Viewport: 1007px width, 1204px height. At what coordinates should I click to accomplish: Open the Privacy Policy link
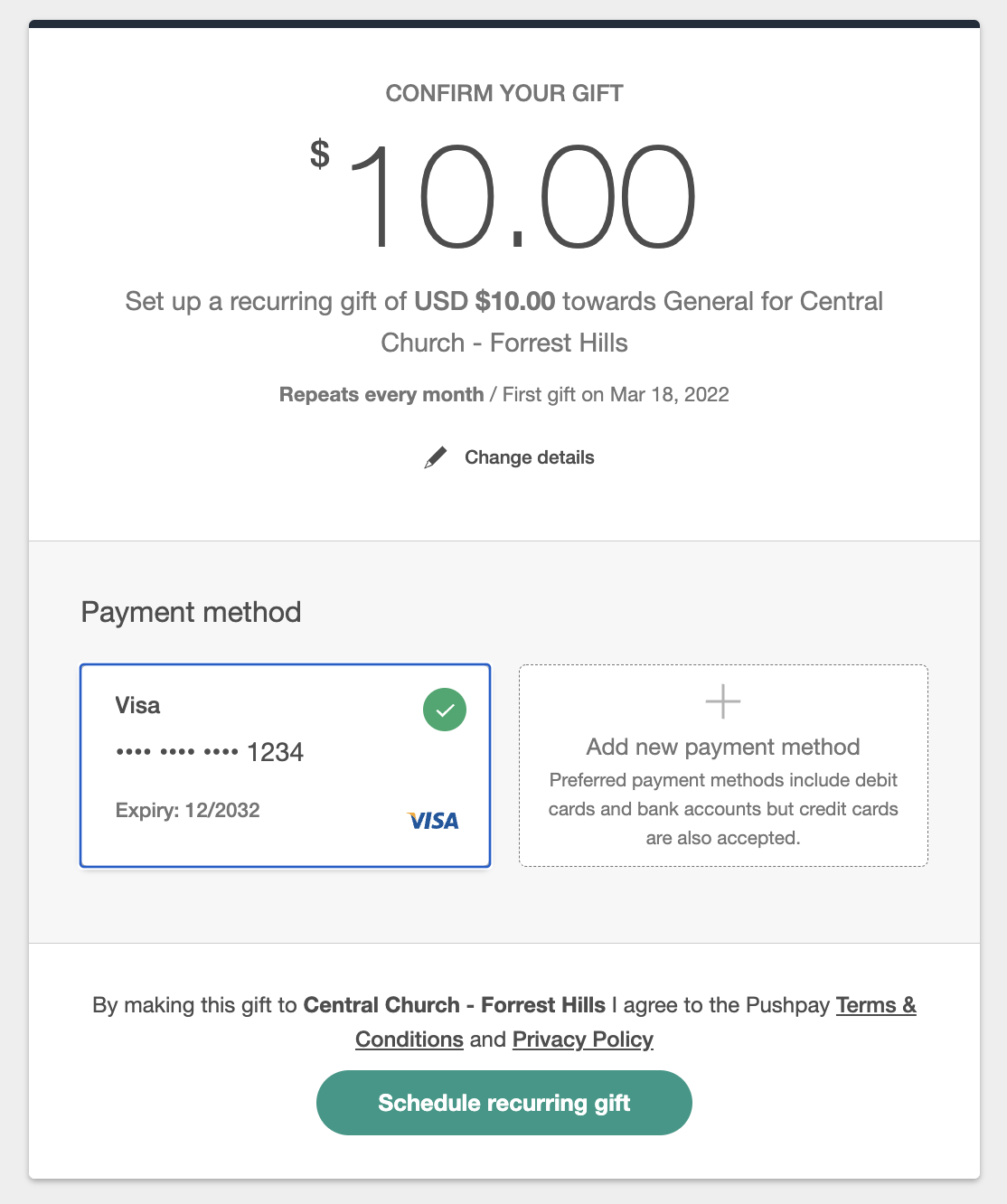[582, 1039]
